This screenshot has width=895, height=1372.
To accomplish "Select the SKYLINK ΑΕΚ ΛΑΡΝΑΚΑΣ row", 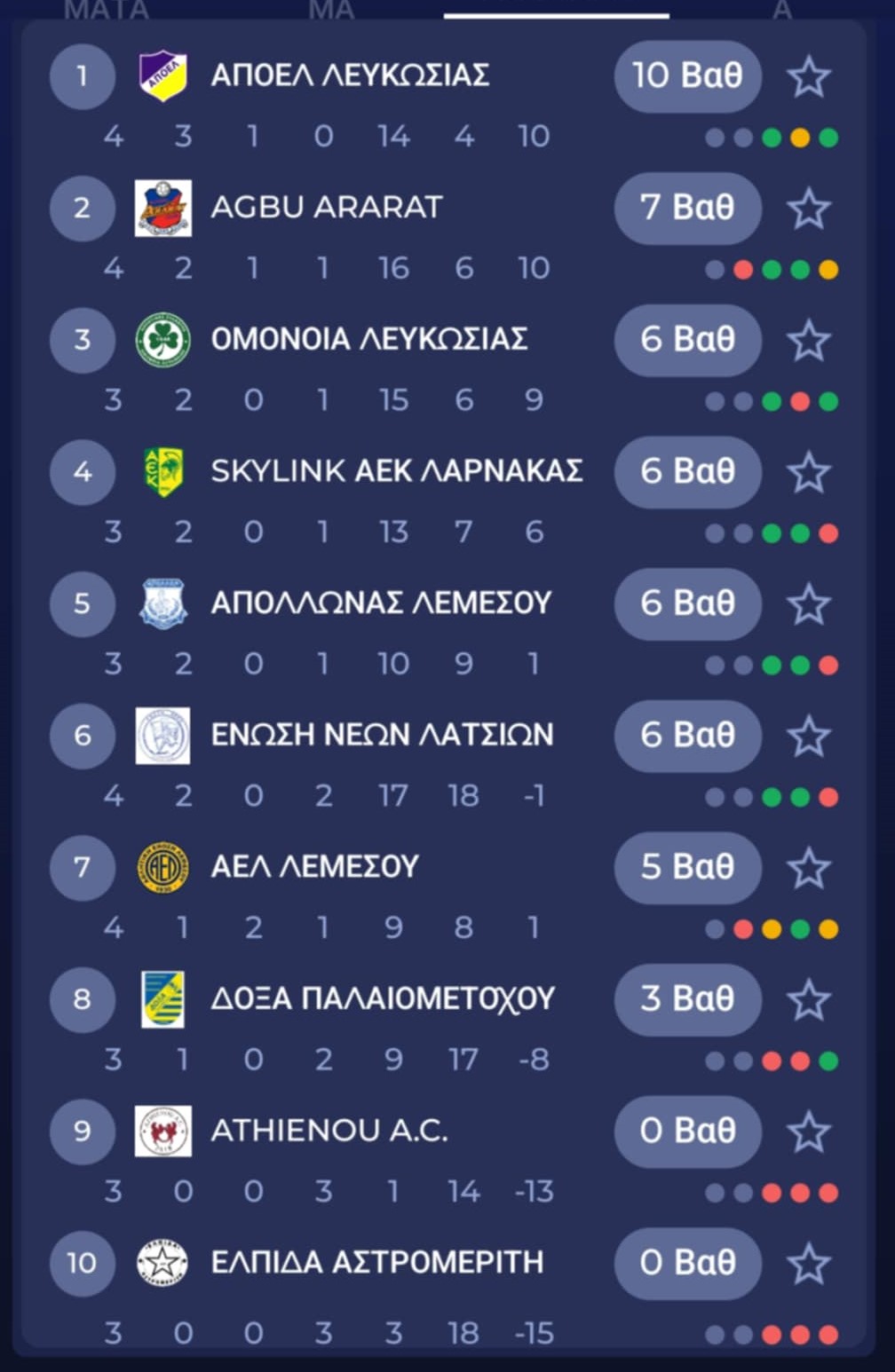I will point(396,471).
